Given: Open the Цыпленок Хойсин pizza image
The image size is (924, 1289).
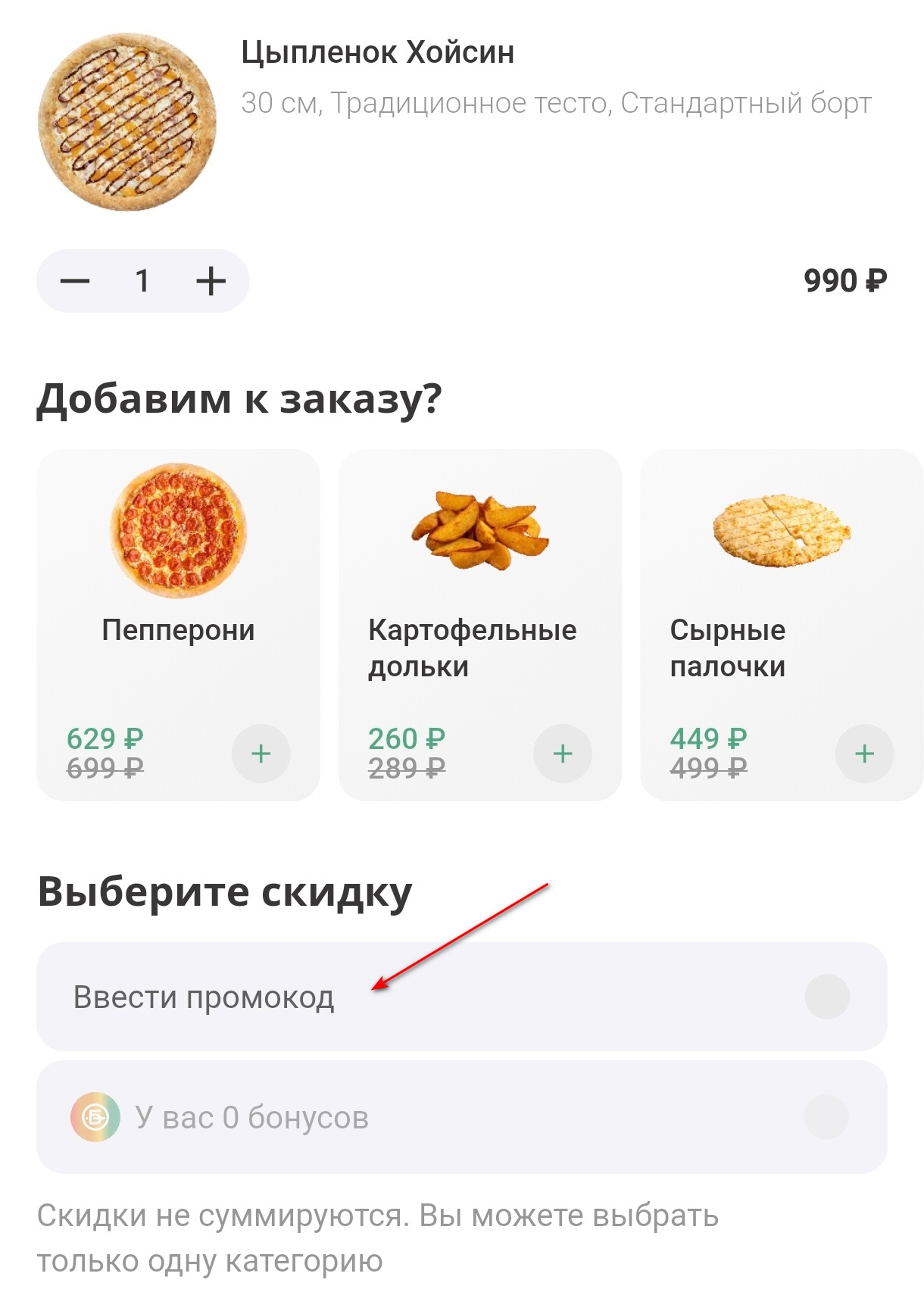Looking at the screenshot, I should click(x=127, y=122).
